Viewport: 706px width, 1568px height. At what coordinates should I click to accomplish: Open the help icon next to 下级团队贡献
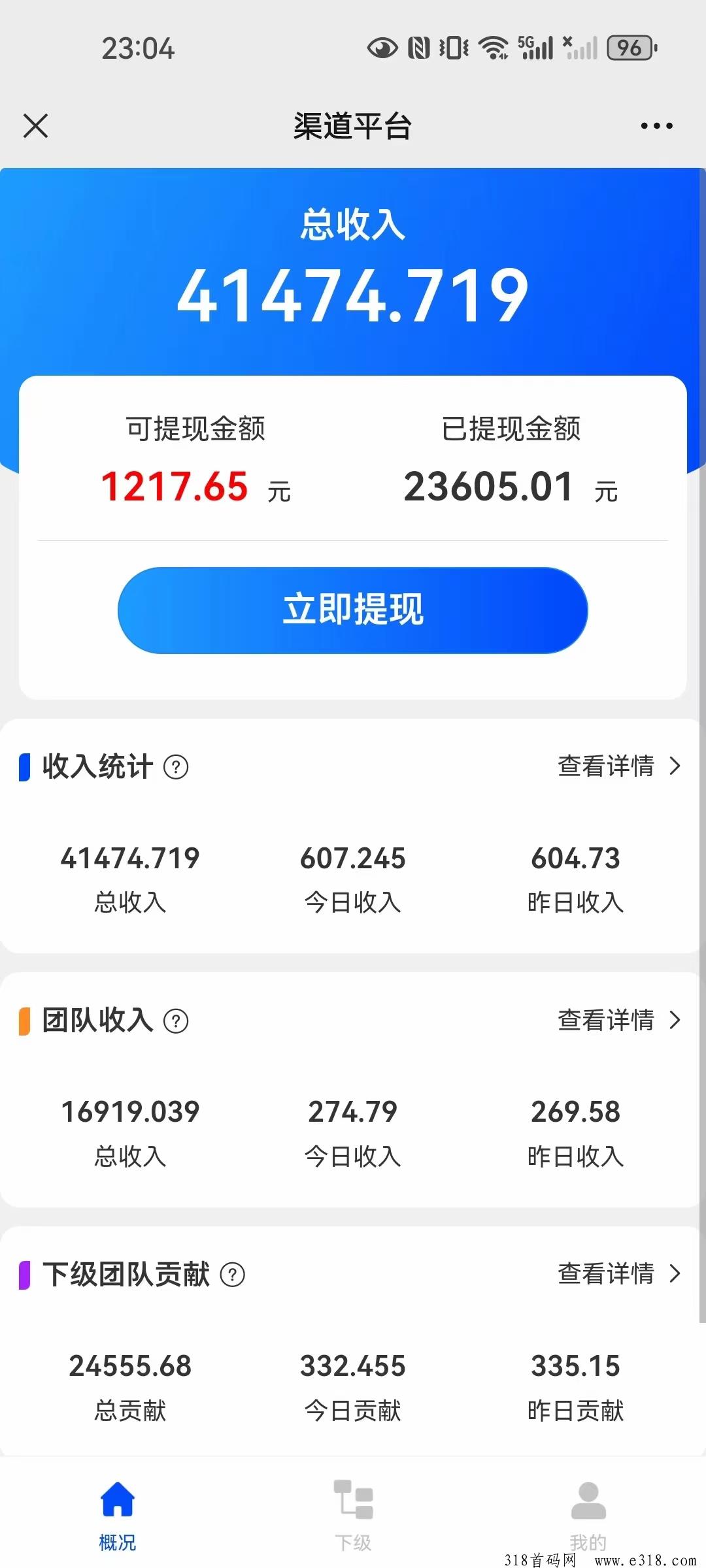click(x=232, y=1274)
